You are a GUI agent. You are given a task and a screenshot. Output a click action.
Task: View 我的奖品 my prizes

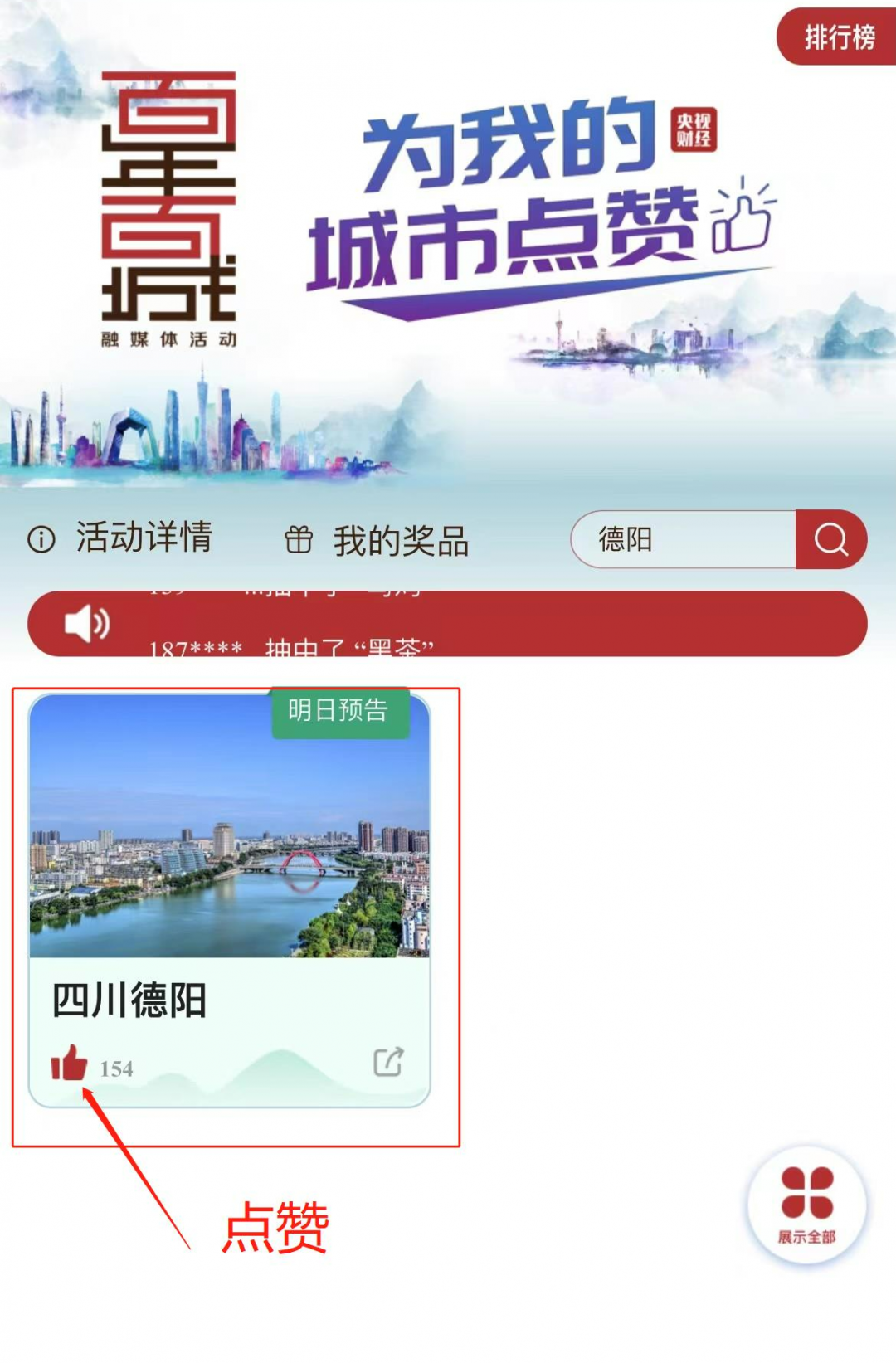(x=378, y=541)
